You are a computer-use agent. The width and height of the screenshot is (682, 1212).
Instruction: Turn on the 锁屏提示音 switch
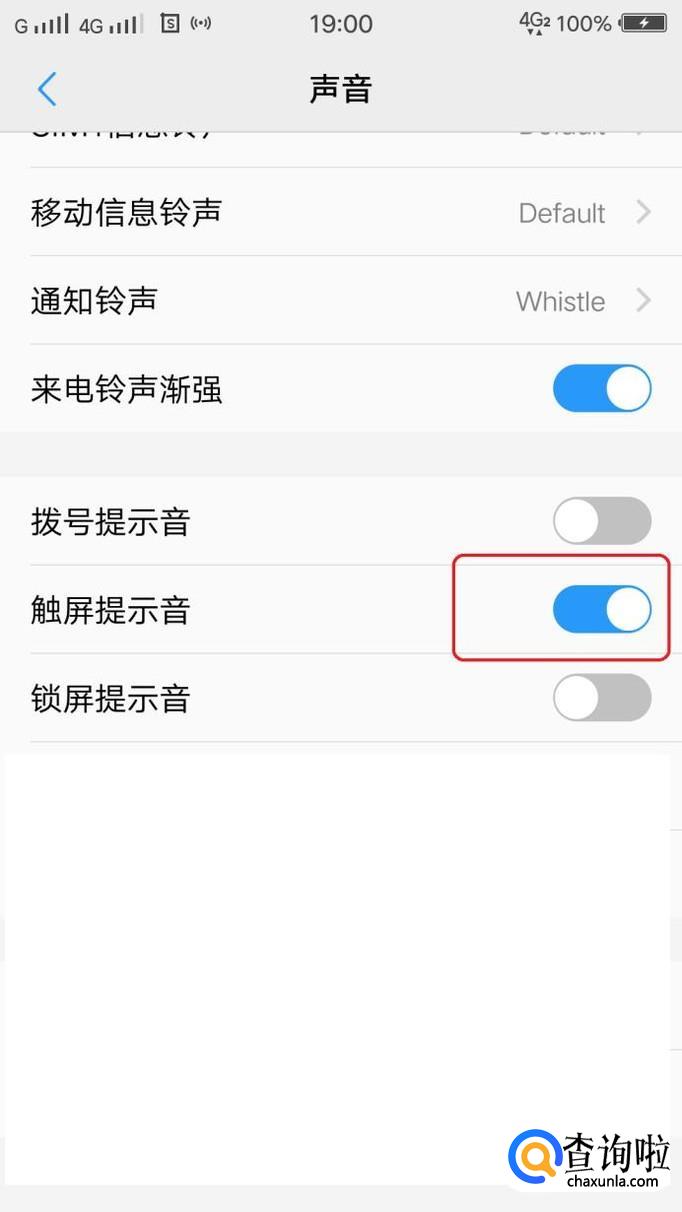pos(602,697)
